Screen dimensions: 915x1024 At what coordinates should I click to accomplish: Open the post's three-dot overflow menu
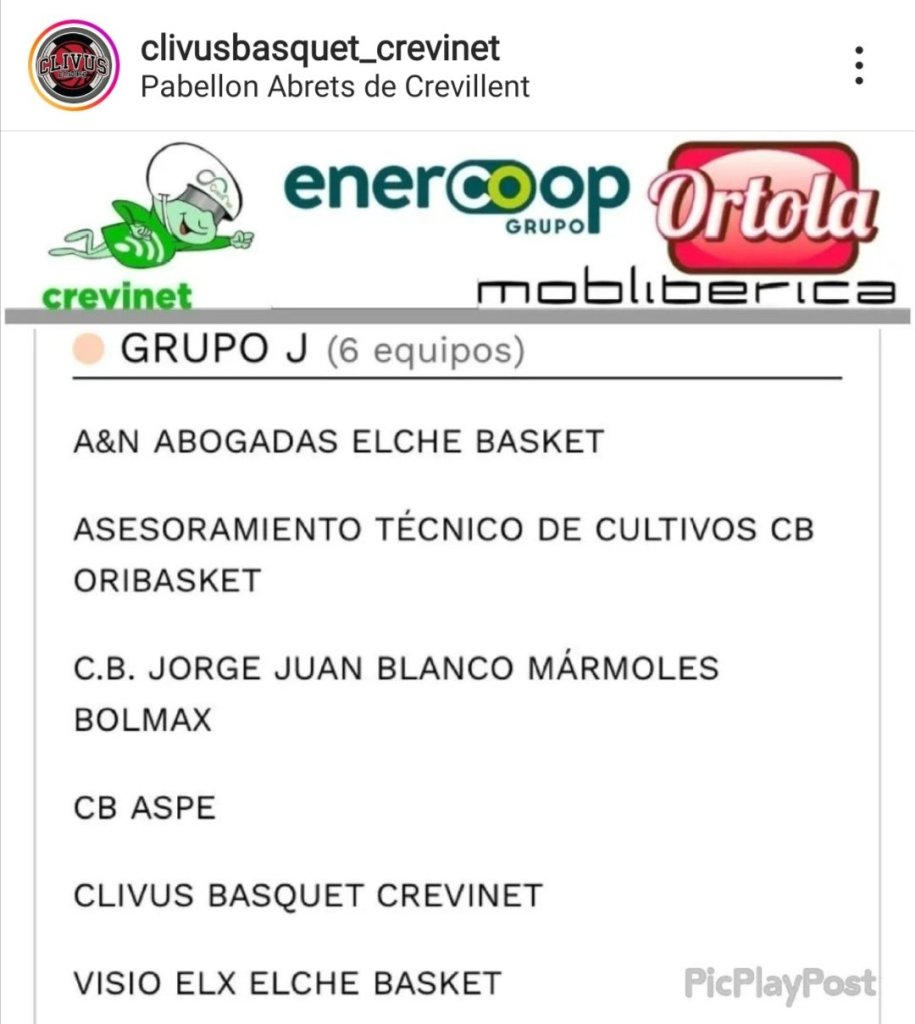click(858, 66)
